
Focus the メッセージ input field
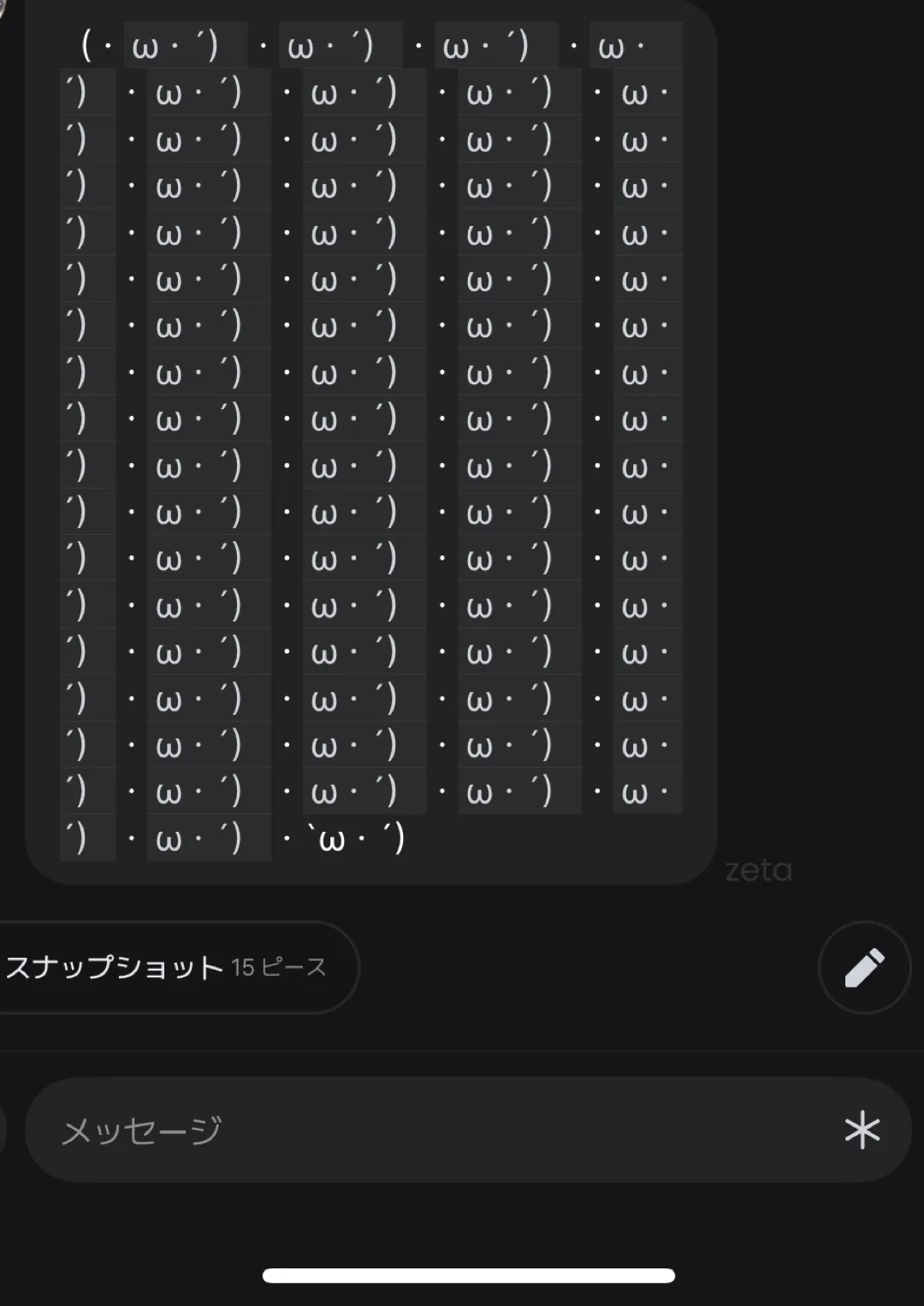[428, 1131]
